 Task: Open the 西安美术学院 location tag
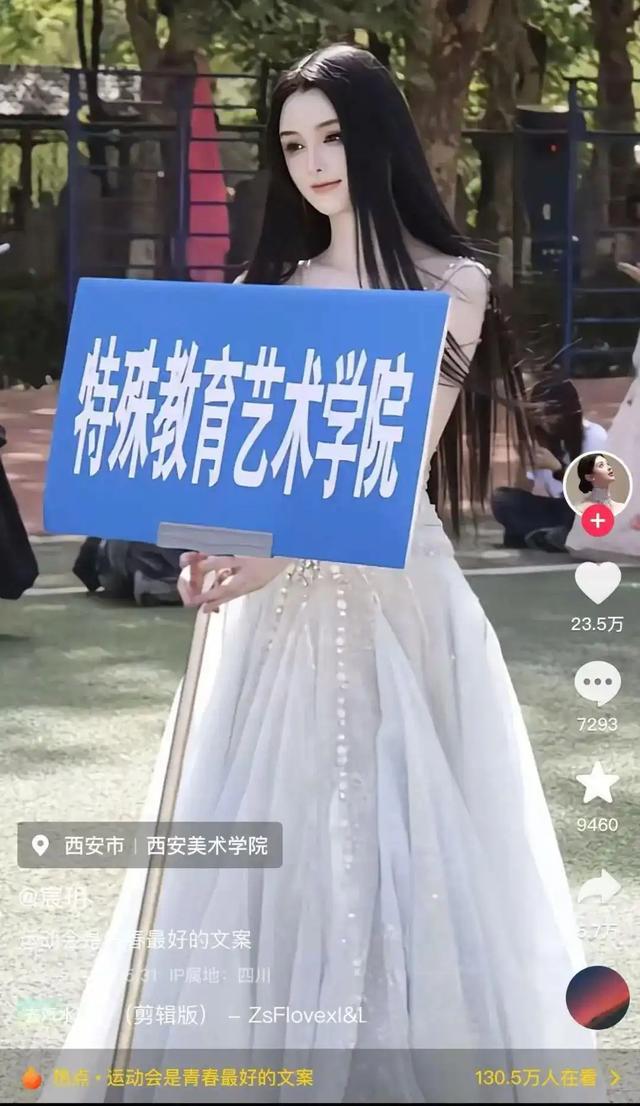coord(150,845)
